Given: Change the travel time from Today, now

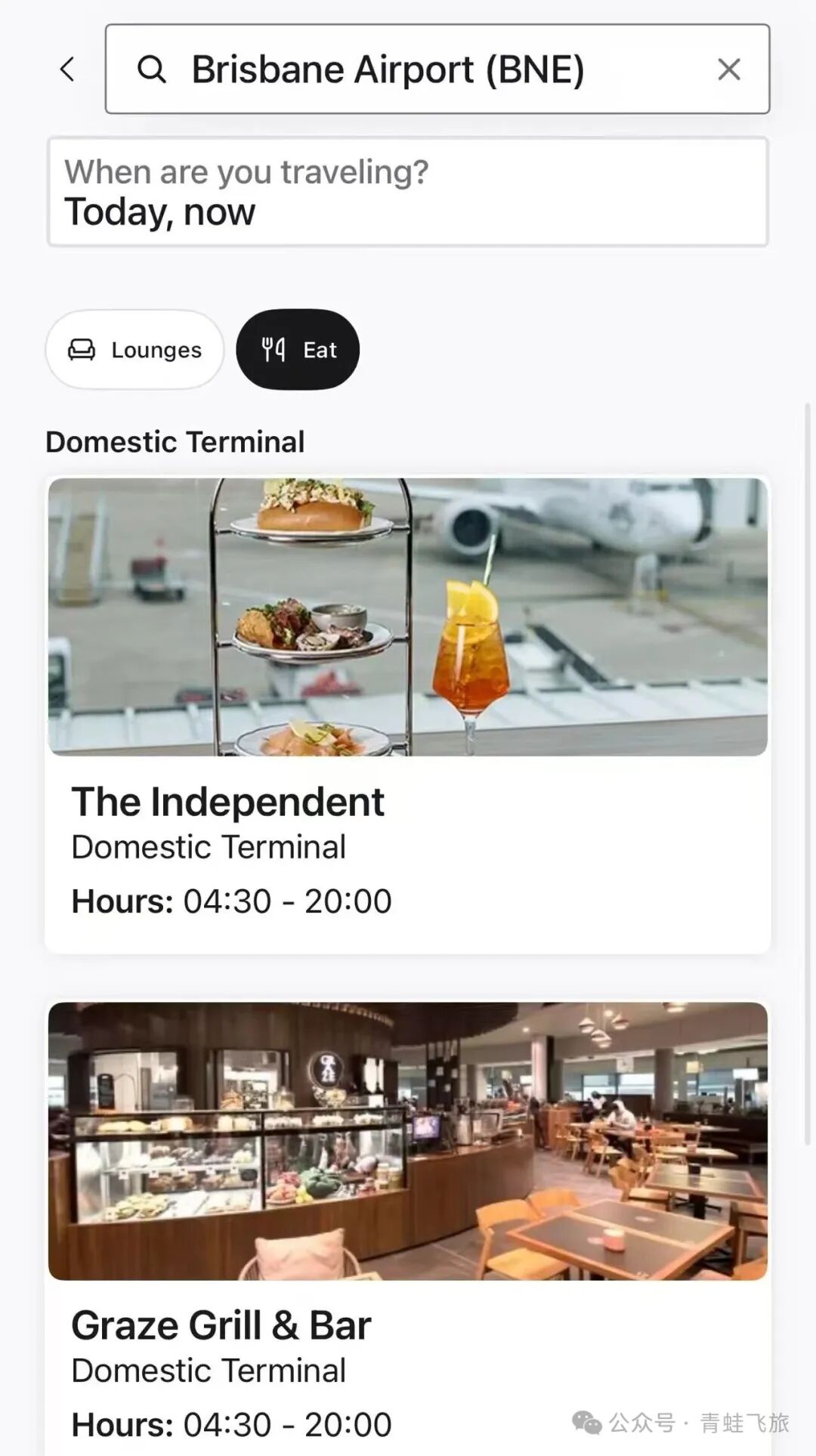Looking at the screenshot, I should [408, 192].
